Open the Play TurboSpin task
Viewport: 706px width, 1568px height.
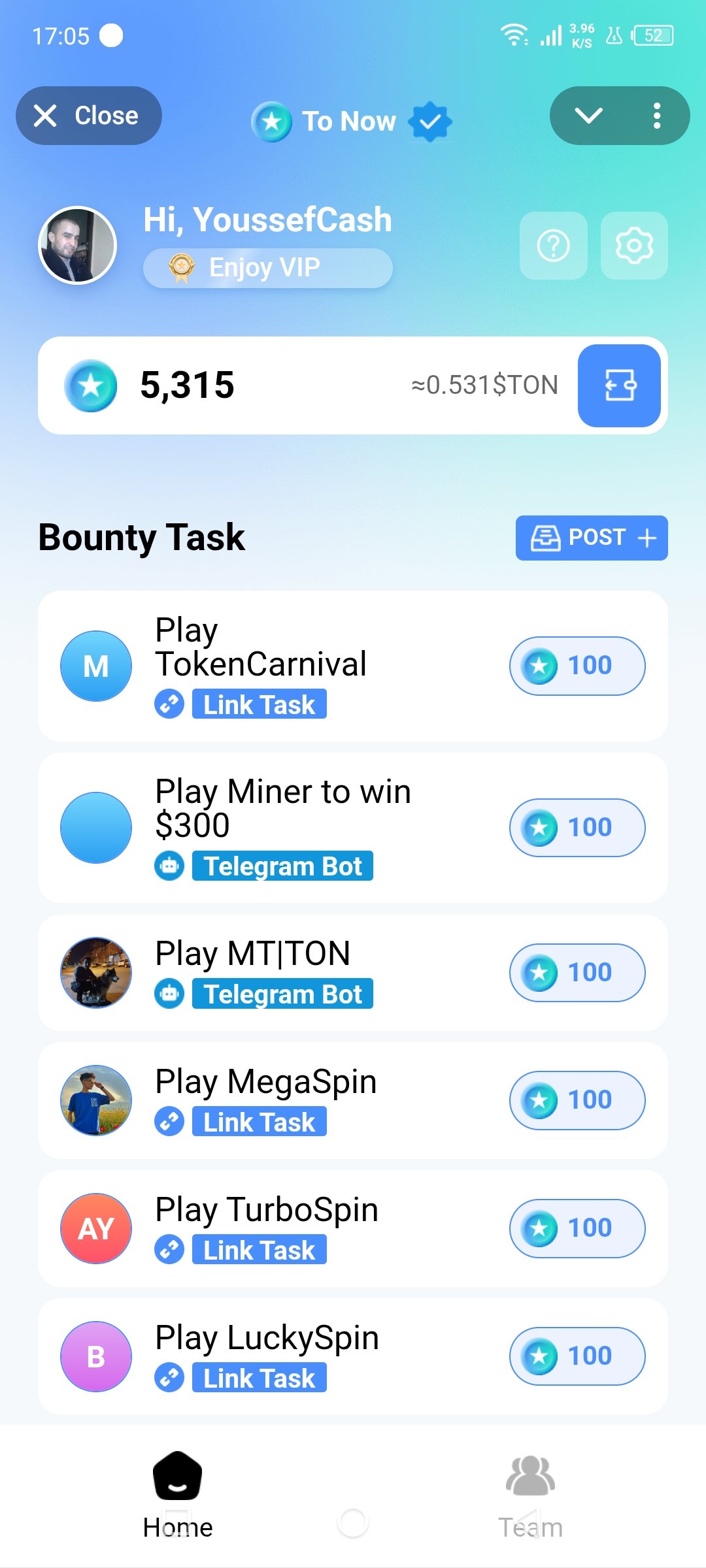[353, 1229]
